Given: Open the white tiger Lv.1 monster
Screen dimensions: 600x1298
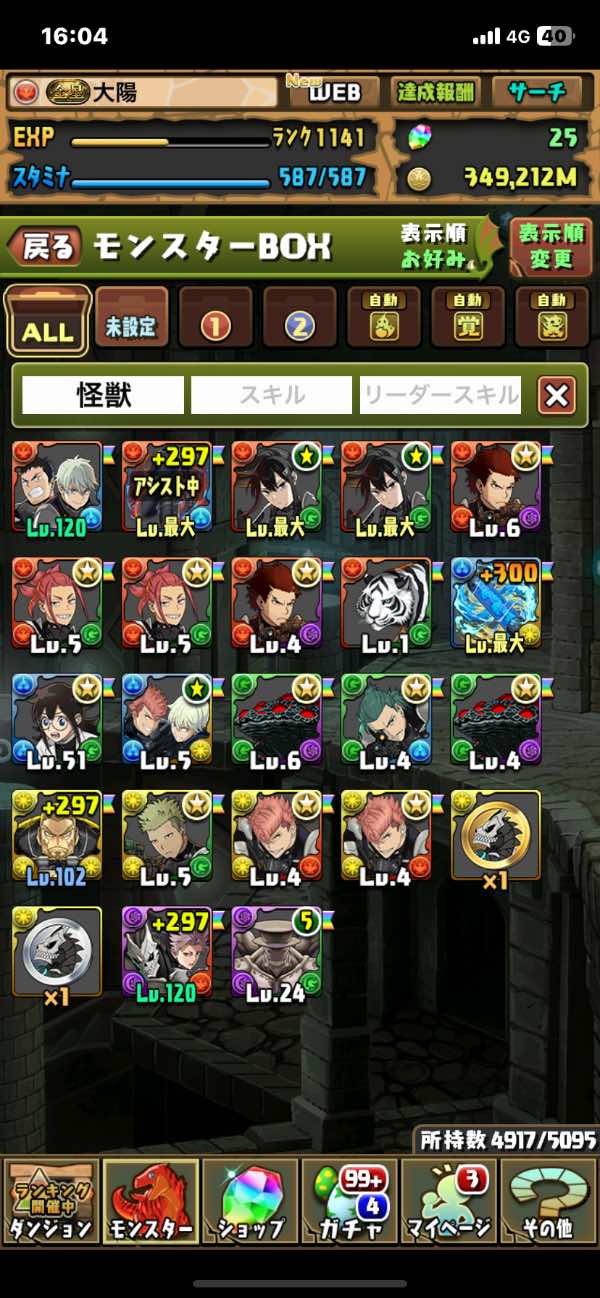Looking at the screenshot, I should (x=385, y=603).
